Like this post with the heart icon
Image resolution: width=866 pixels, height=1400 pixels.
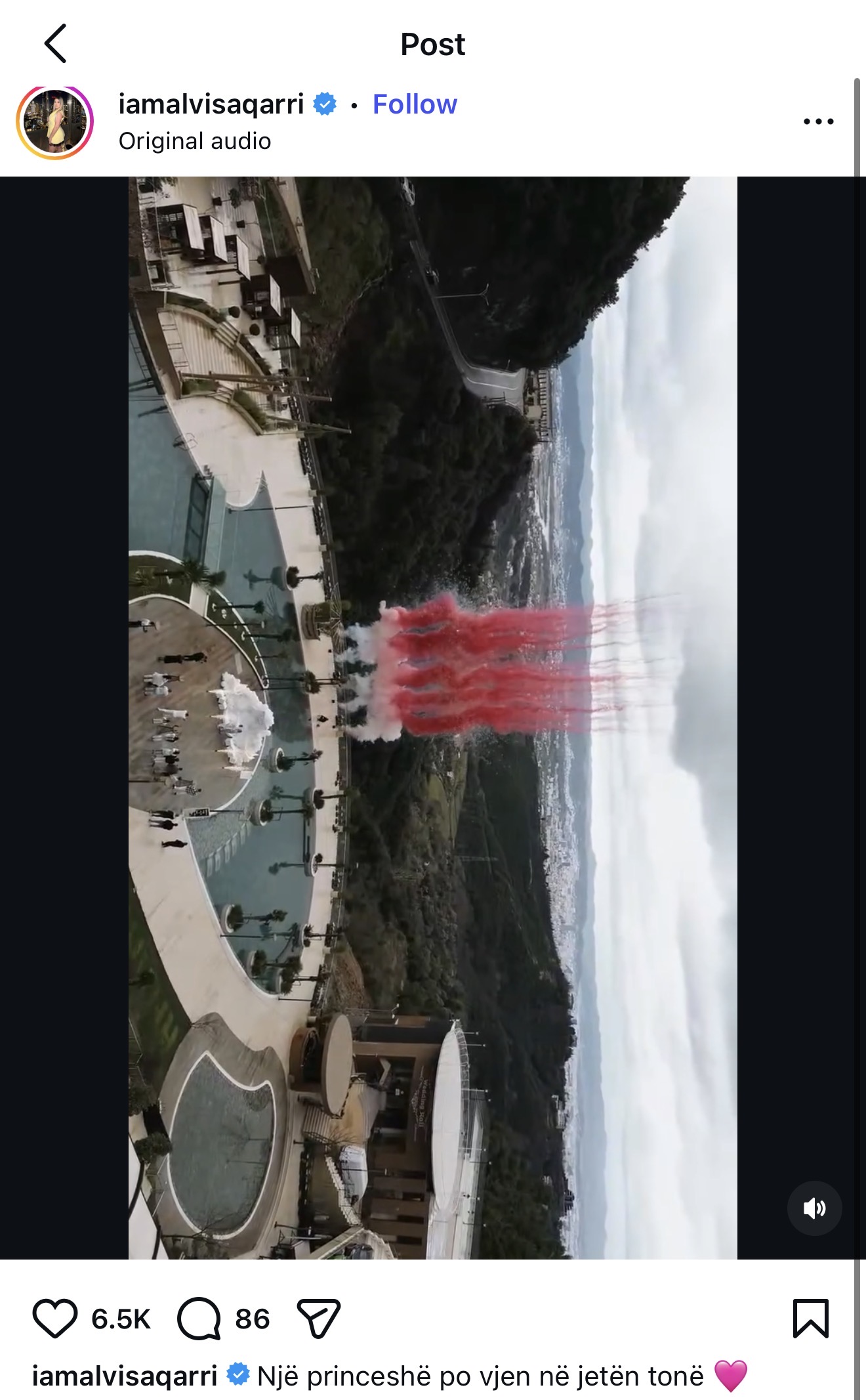55,1318
